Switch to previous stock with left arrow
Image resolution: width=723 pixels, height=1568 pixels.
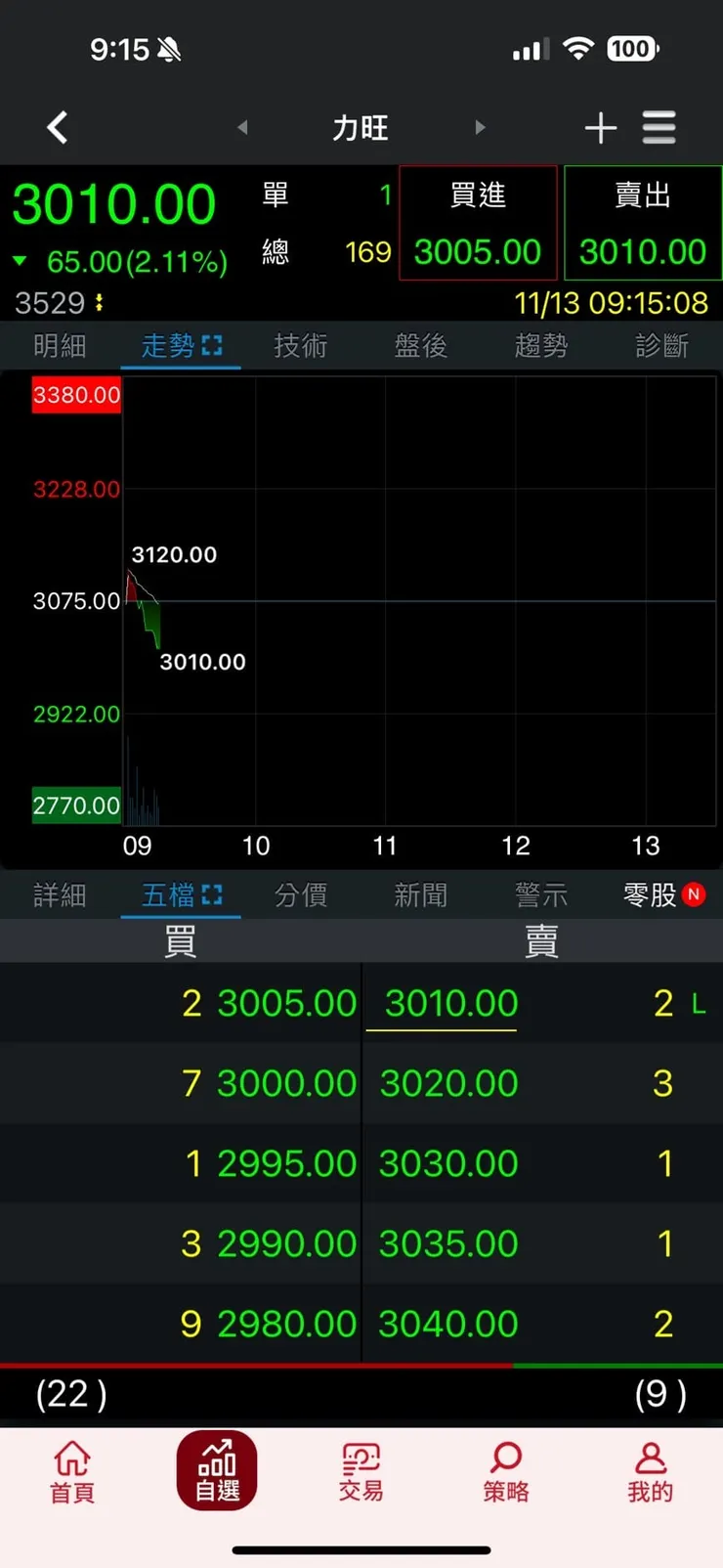(x=242, y=127)
